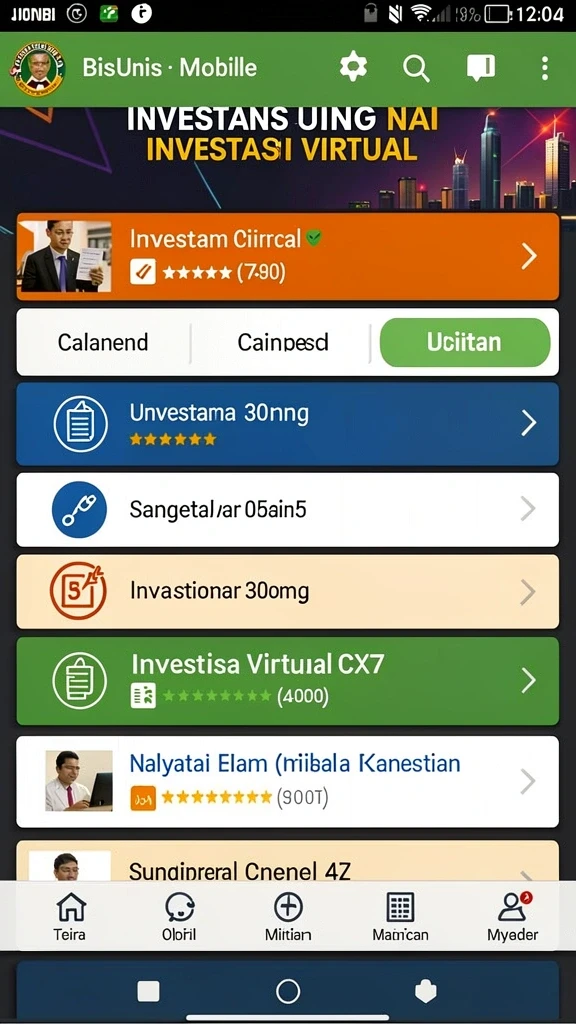This screenshot has height=1024, width=576.
Task: Open the message bubble icon
Action: tap(481, 68)
